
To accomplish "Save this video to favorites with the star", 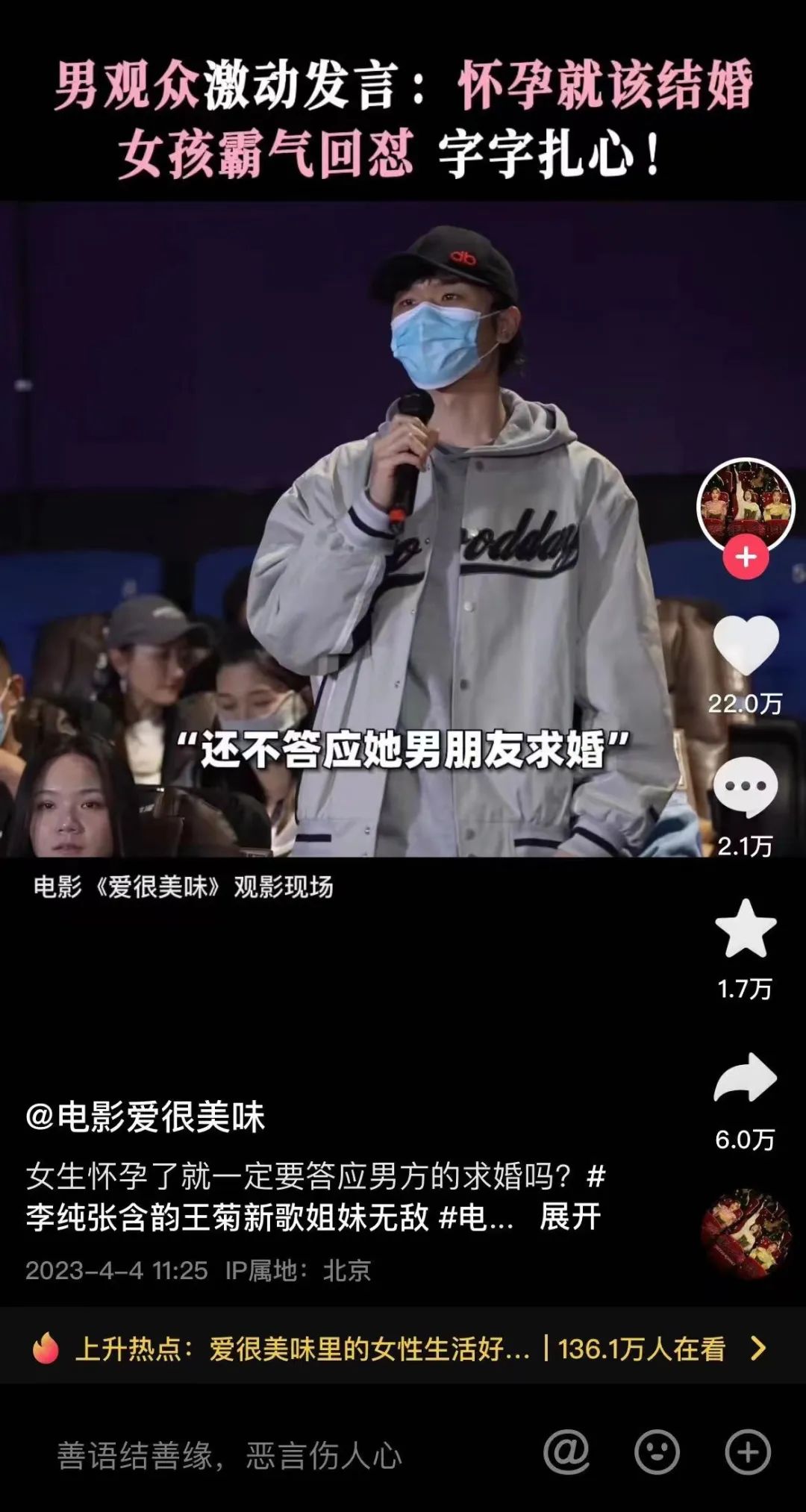I will click(746, 929).
